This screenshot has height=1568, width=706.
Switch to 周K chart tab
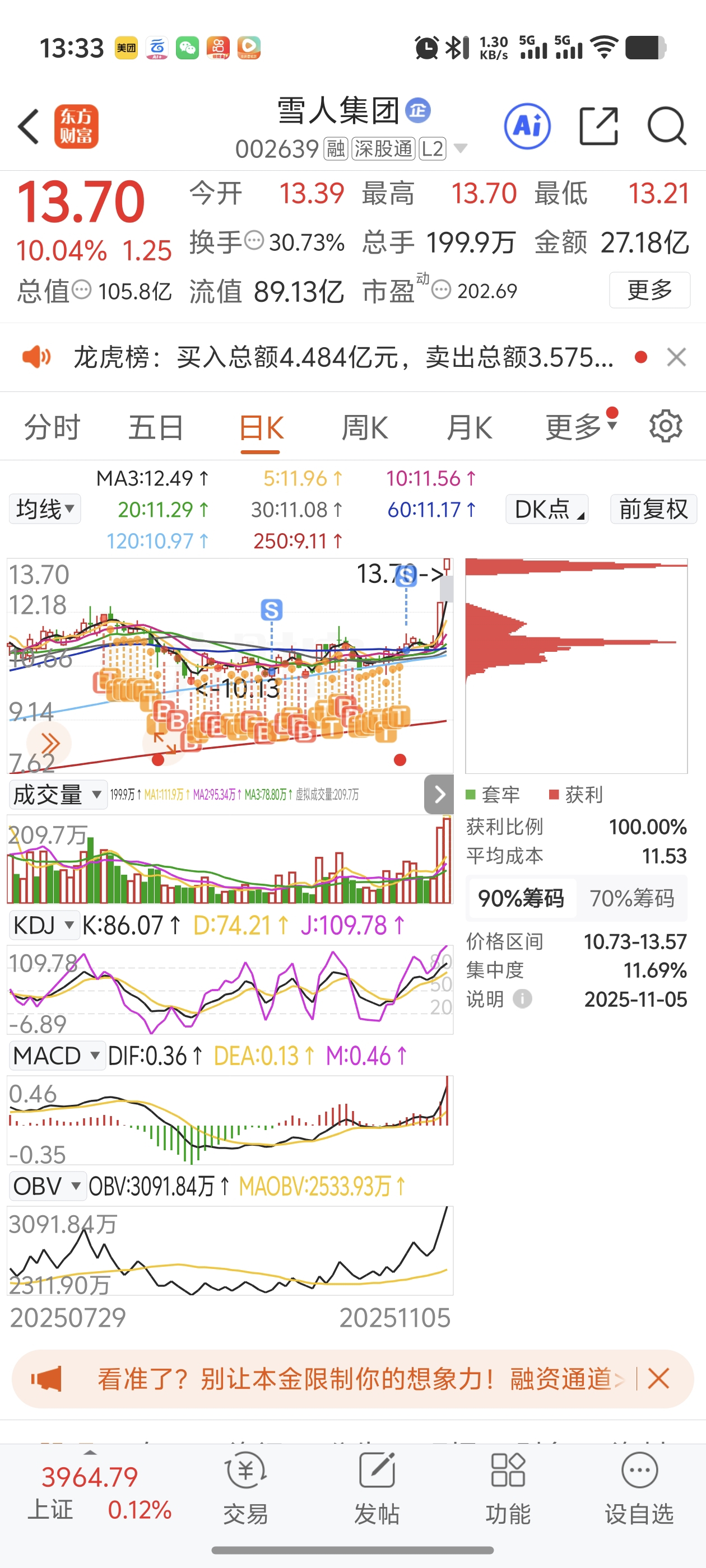pos(364,427)
